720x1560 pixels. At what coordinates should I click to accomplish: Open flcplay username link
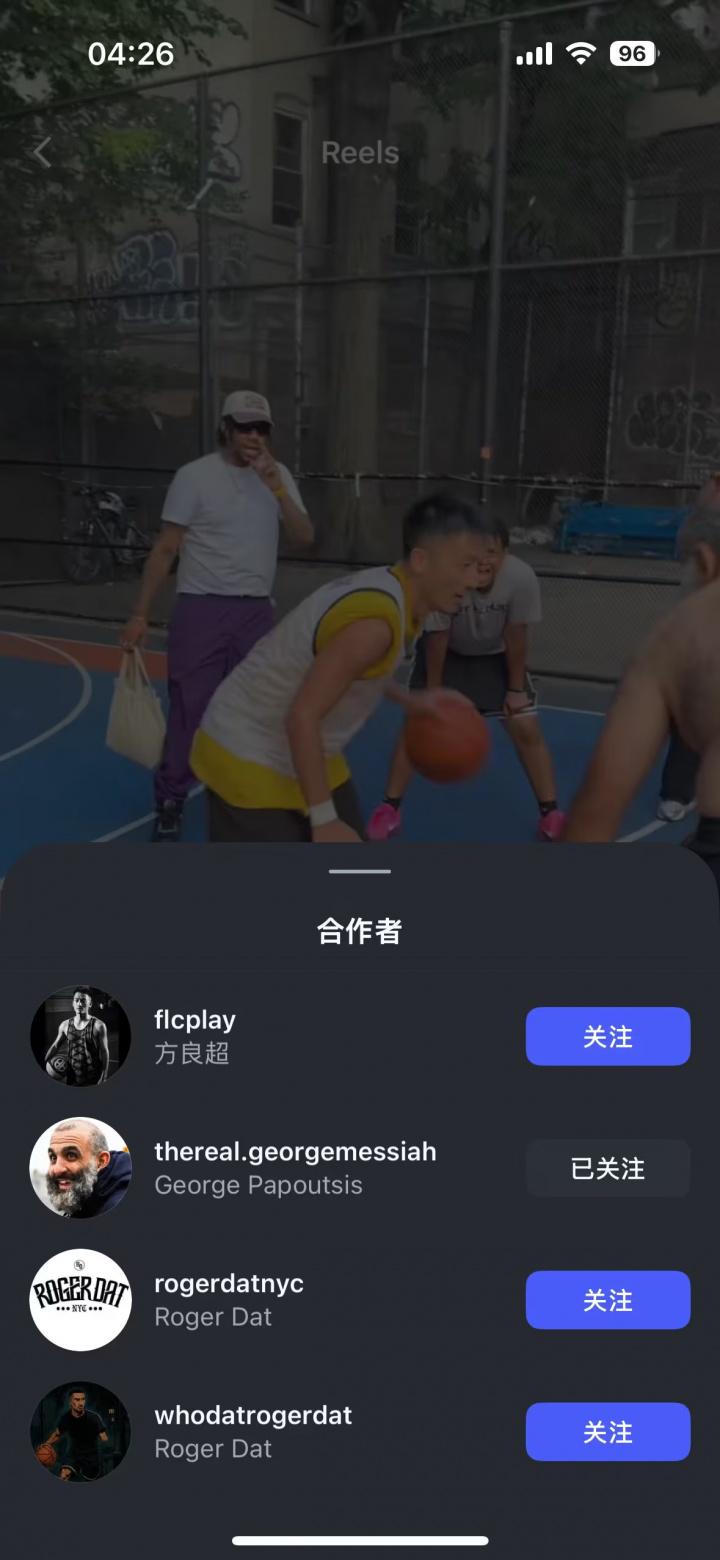(x=194, y=1020)
